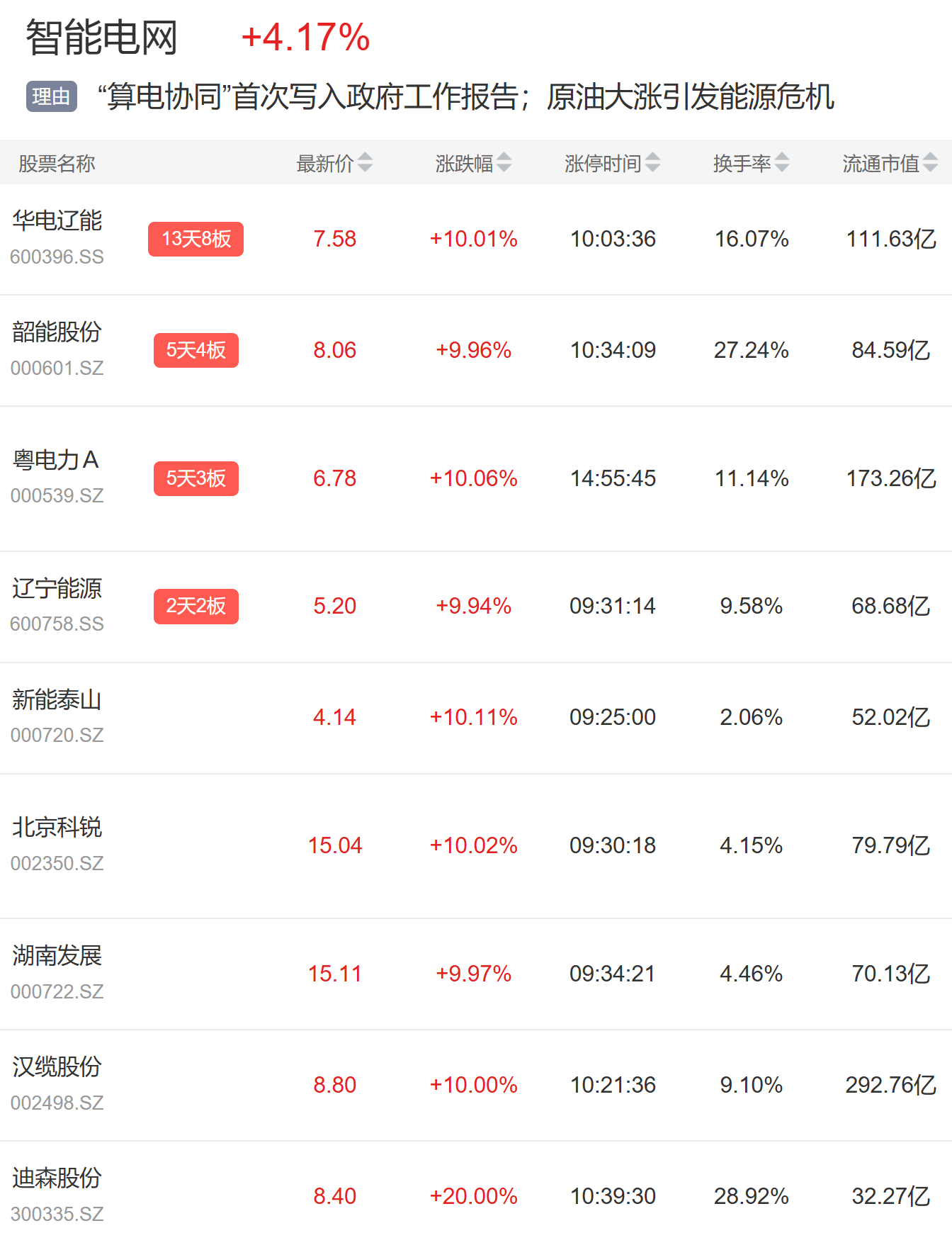Open 汉缆股份 stock details
Viewport: 952px width, 1233px height.
(57, 1083)
